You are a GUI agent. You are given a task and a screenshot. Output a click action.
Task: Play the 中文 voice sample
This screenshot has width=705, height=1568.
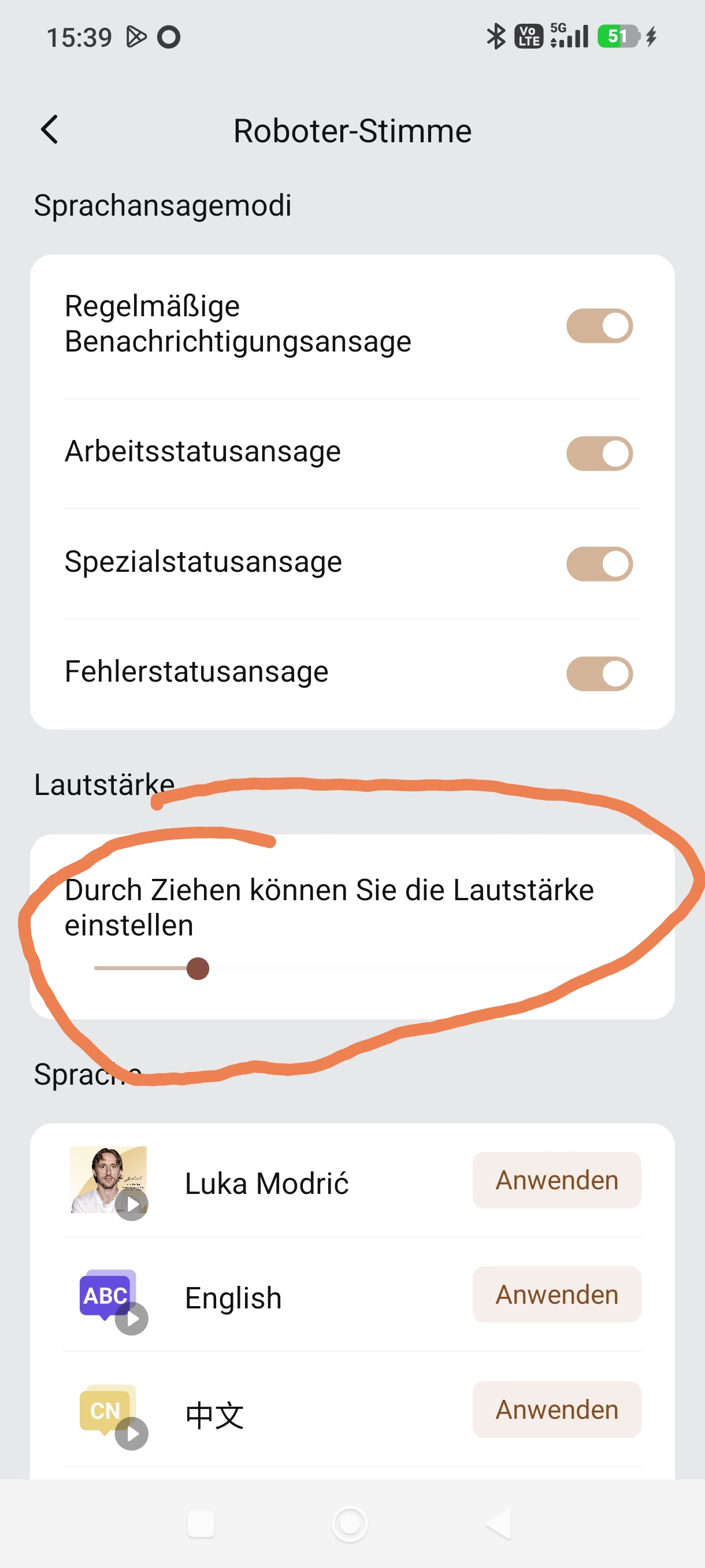132,1434
